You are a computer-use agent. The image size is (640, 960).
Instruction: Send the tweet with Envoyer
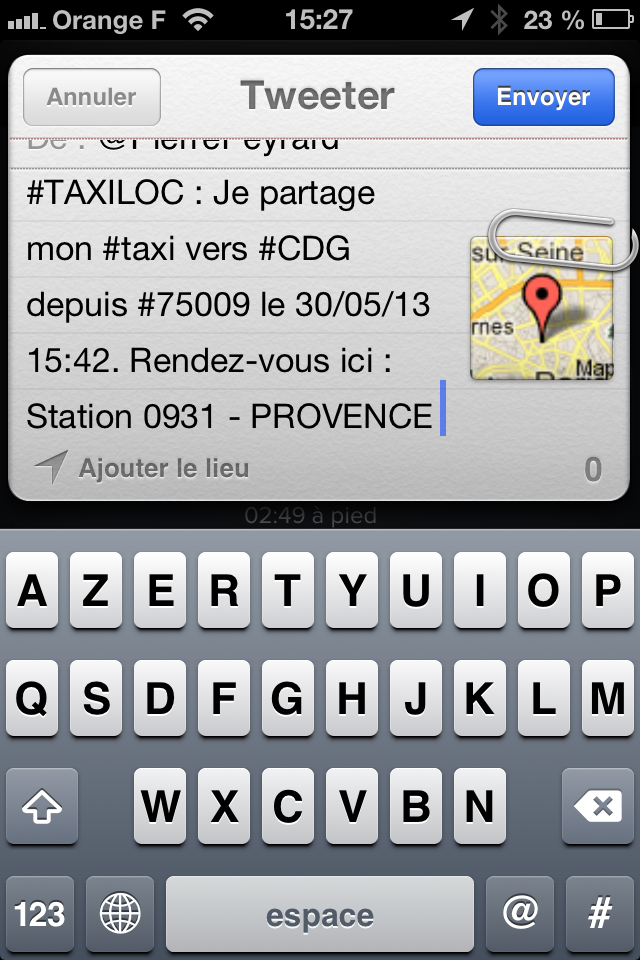[543, 97]
